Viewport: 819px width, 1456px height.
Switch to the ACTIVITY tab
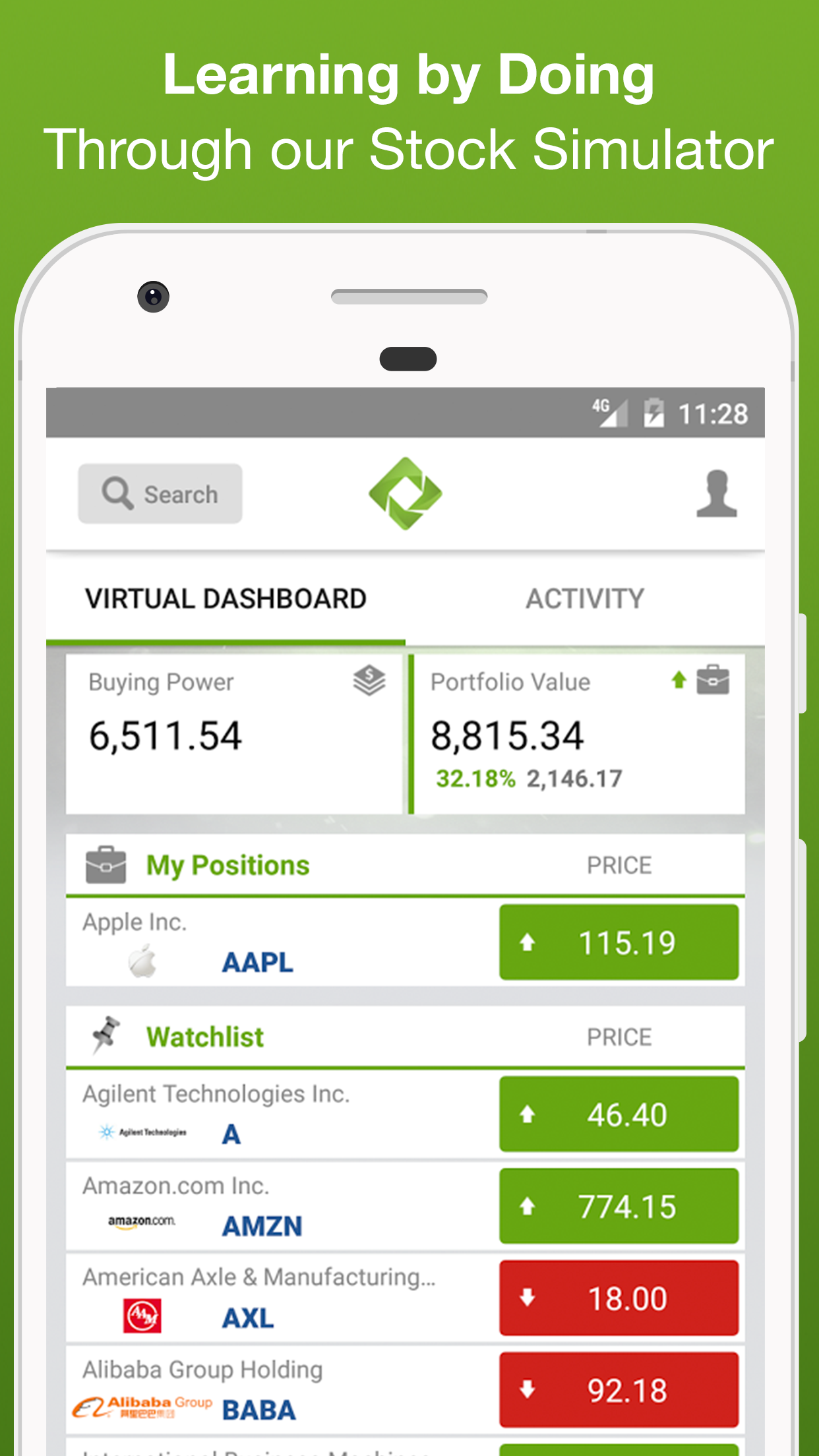[x=584, y=597]
